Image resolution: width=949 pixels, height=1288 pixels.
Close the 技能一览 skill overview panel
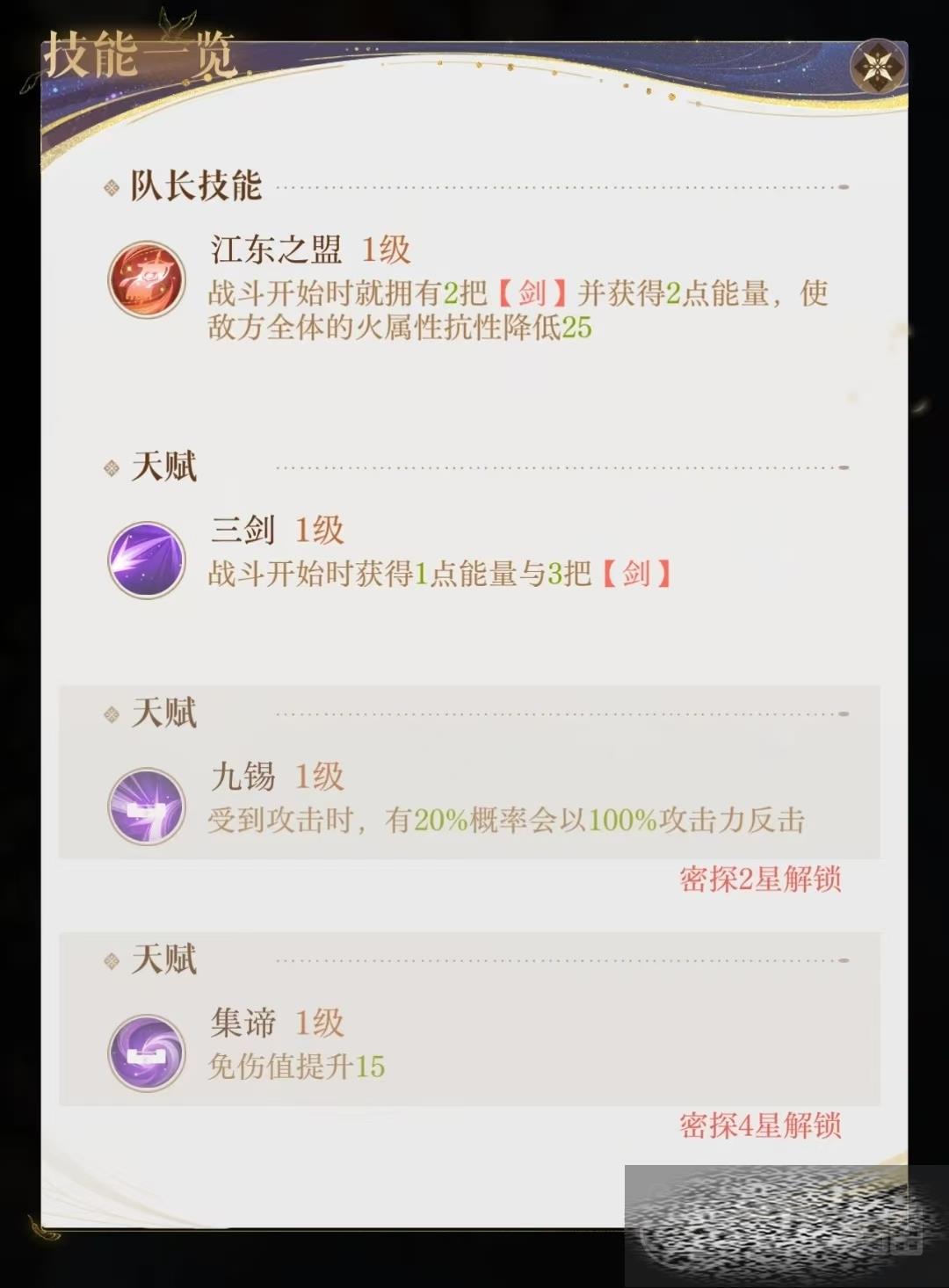point(877,68)
